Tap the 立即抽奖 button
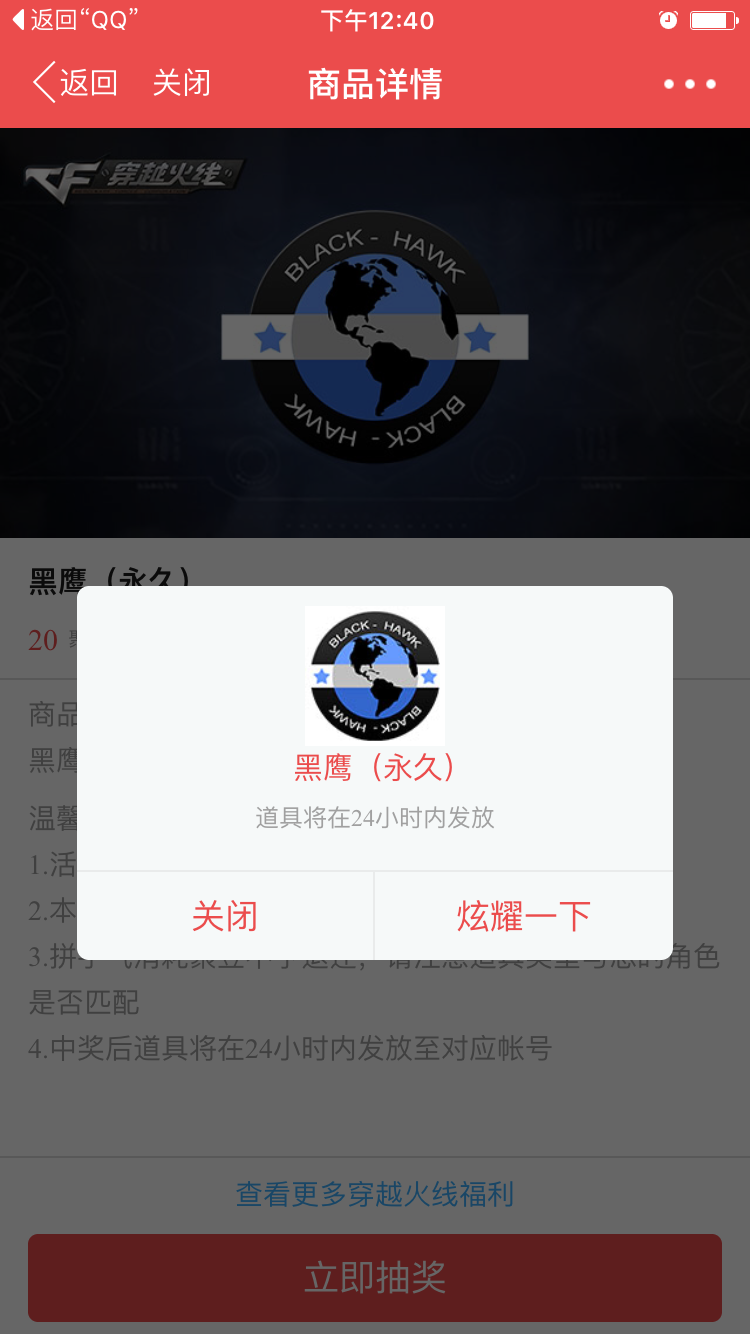The width and height of the screenshot is (750, 1334). (375, 1278)
